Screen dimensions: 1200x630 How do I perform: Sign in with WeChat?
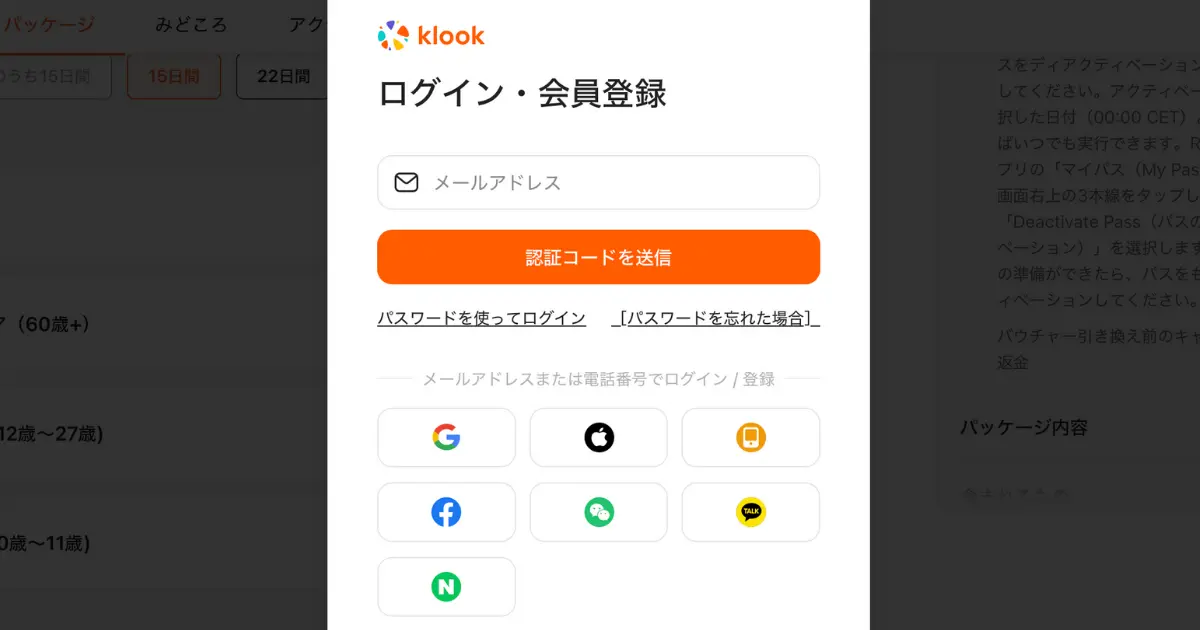coord(598,512)
